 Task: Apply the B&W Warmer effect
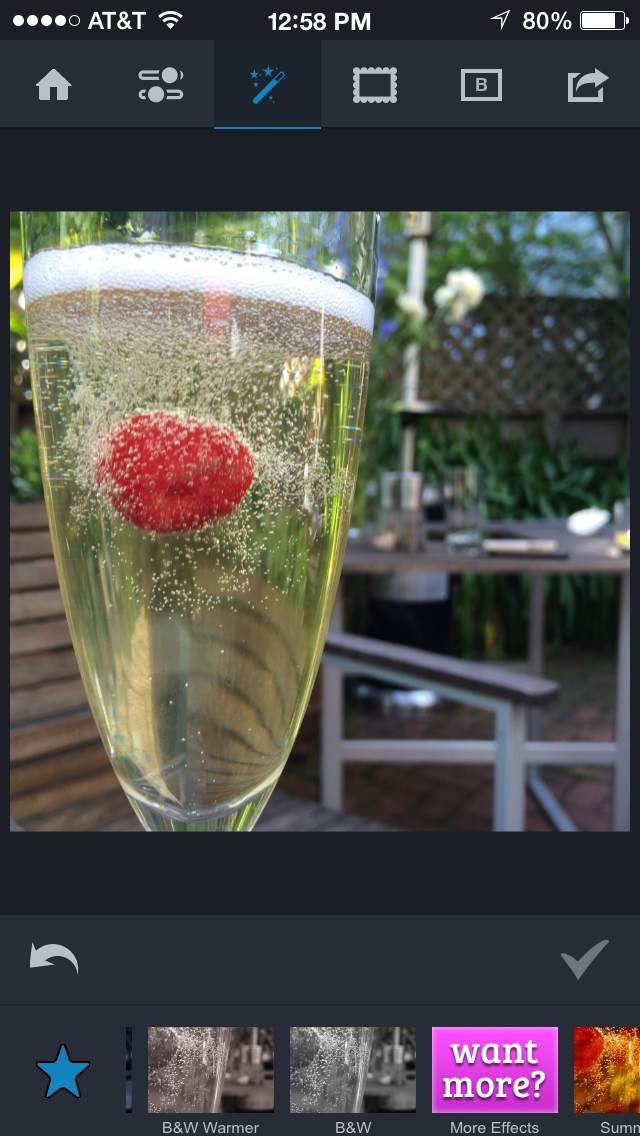(210, 1070)
